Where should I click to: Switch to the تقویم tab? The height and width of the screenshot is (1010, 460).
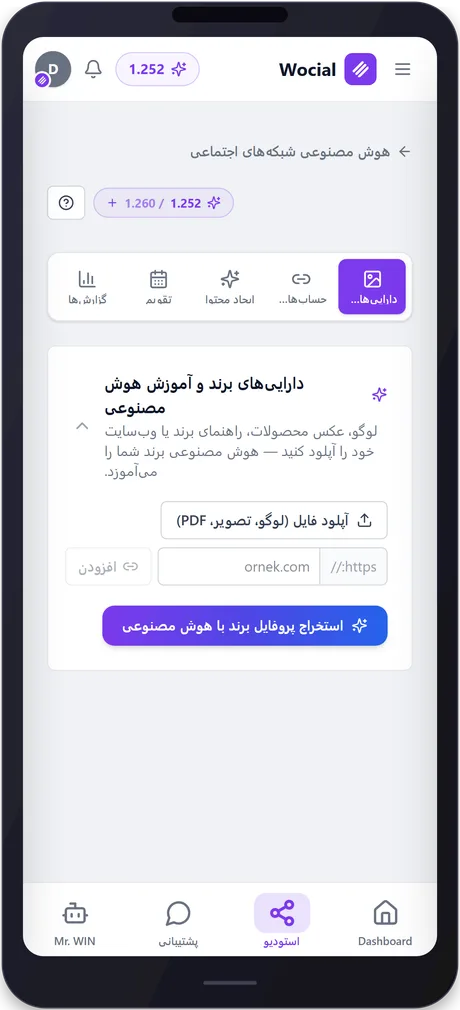coord(158,287)
